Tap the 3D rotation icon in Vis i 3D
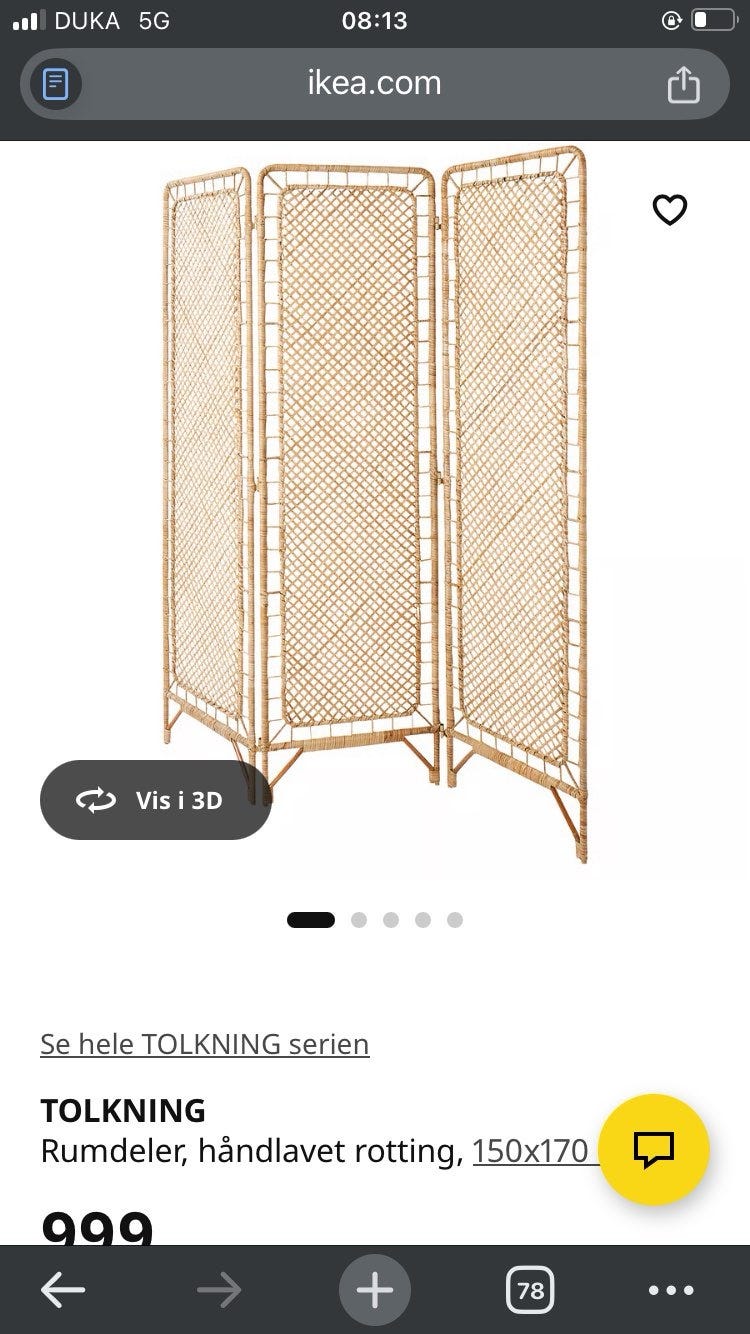Screen dimensions: 750x1334 (94, 800)
